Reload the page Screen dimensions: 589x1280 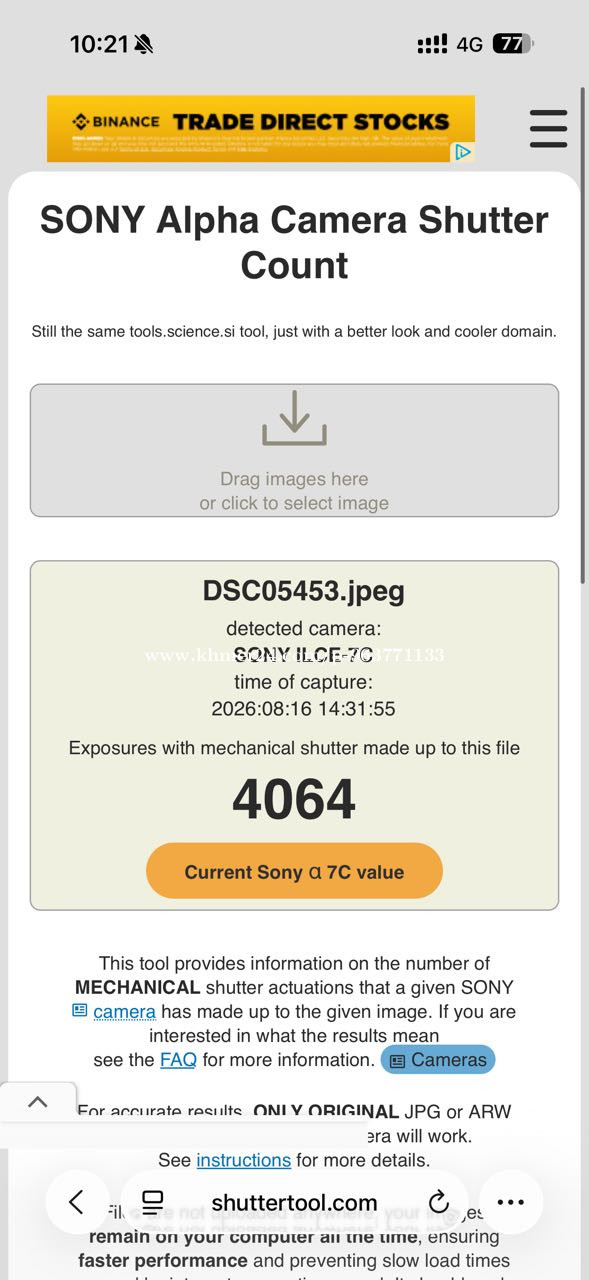438,1202
